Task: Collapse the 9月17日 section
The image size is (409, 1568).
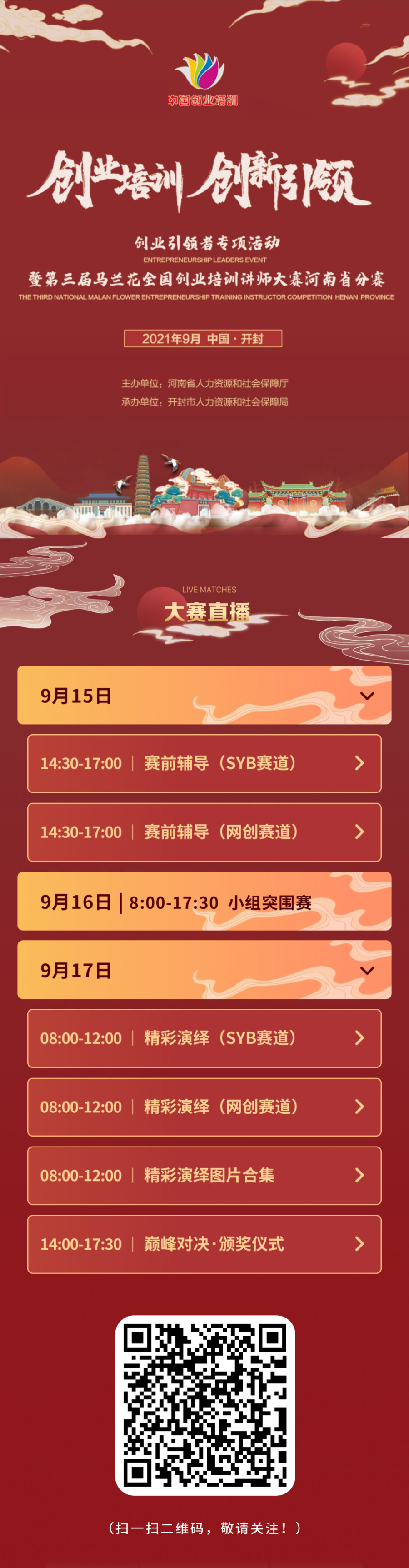Action: tap(366, 970)
